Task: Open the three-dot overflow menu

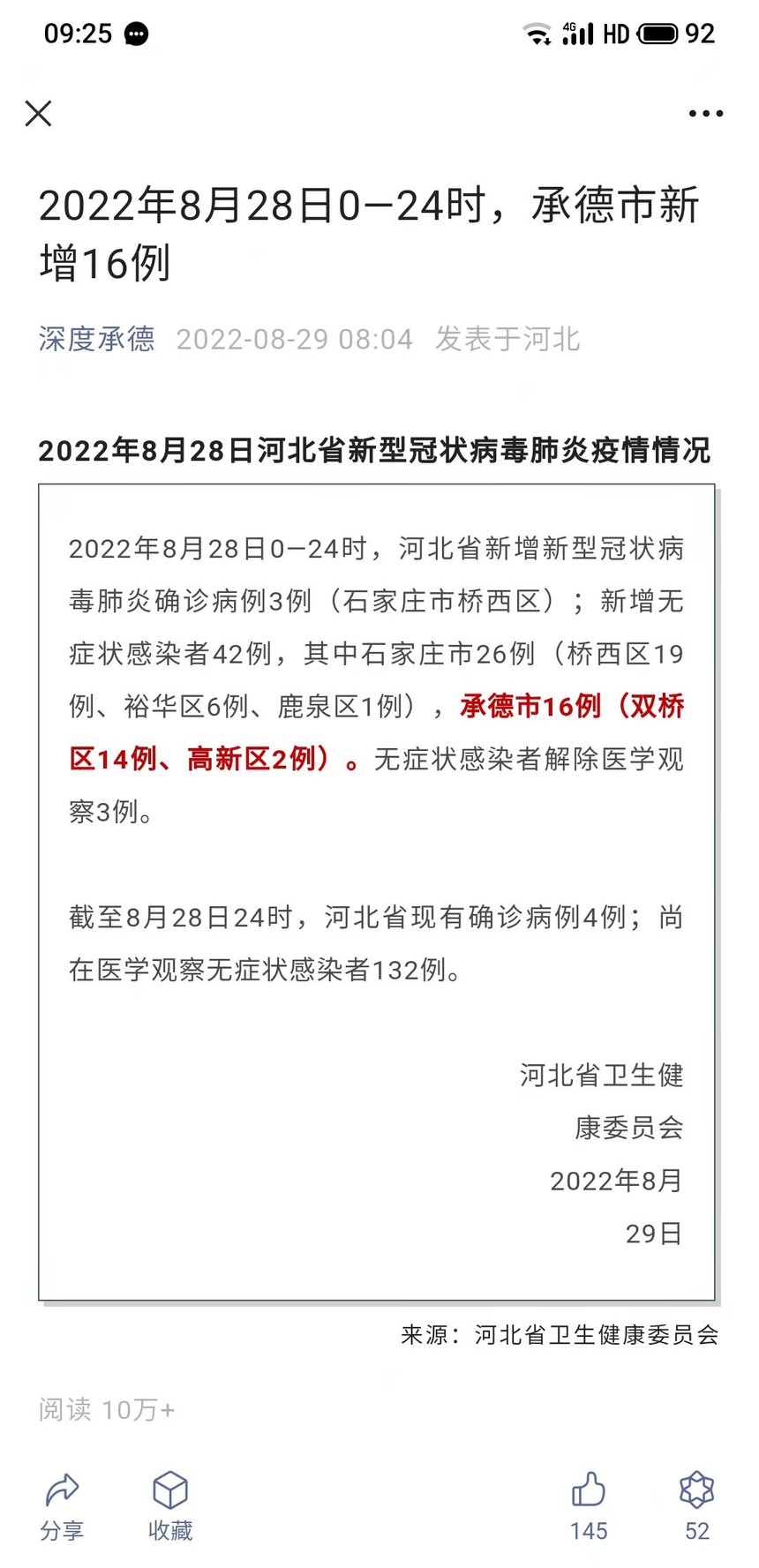Action: coord(705,114)
